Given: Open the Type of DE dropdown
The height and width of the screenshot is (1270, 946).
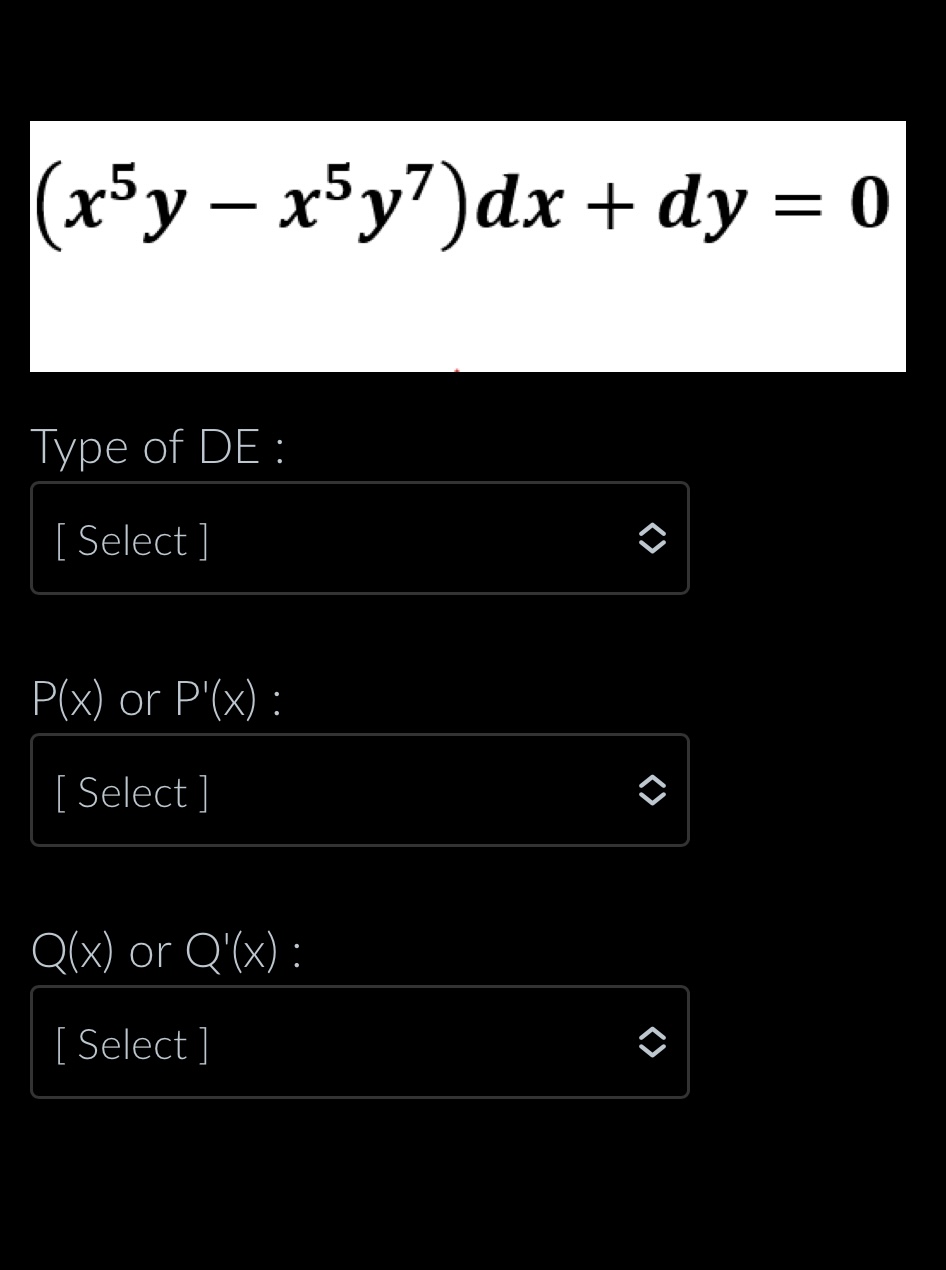Looking at the screenshot, I should coord(360,538).
